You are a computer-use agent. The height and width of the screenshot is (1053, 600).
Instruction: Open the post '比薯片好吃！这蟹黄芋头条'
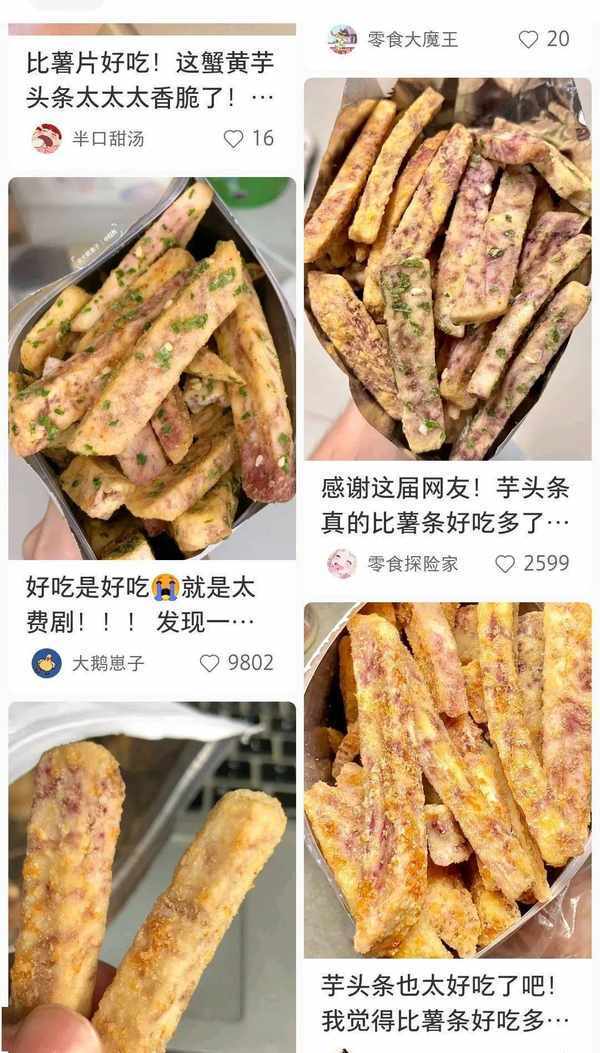(x=150, y=81)
